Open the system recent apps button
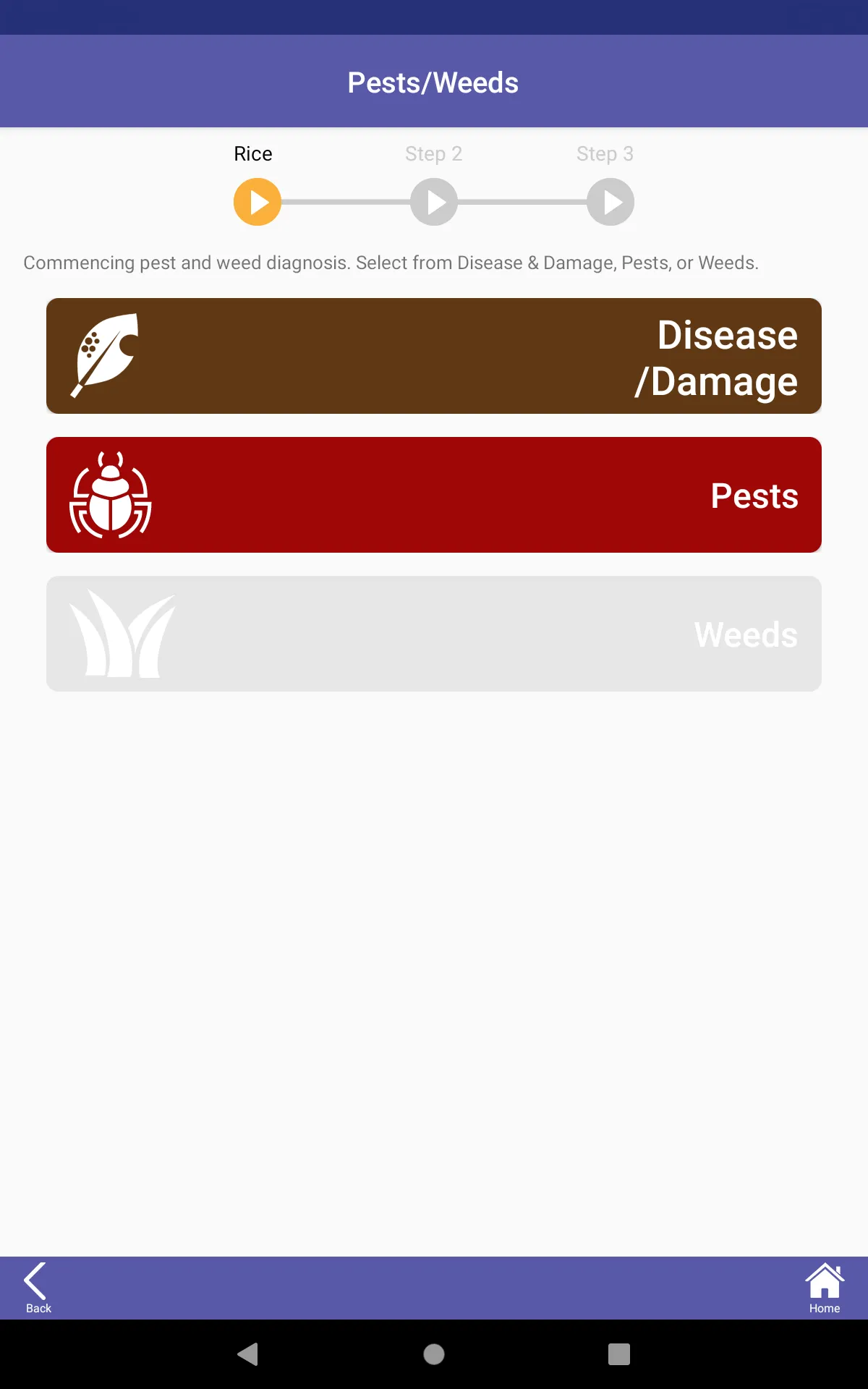Image resolution: width=868 pixels, height=1389 pixels. [x=619, y=1354]
